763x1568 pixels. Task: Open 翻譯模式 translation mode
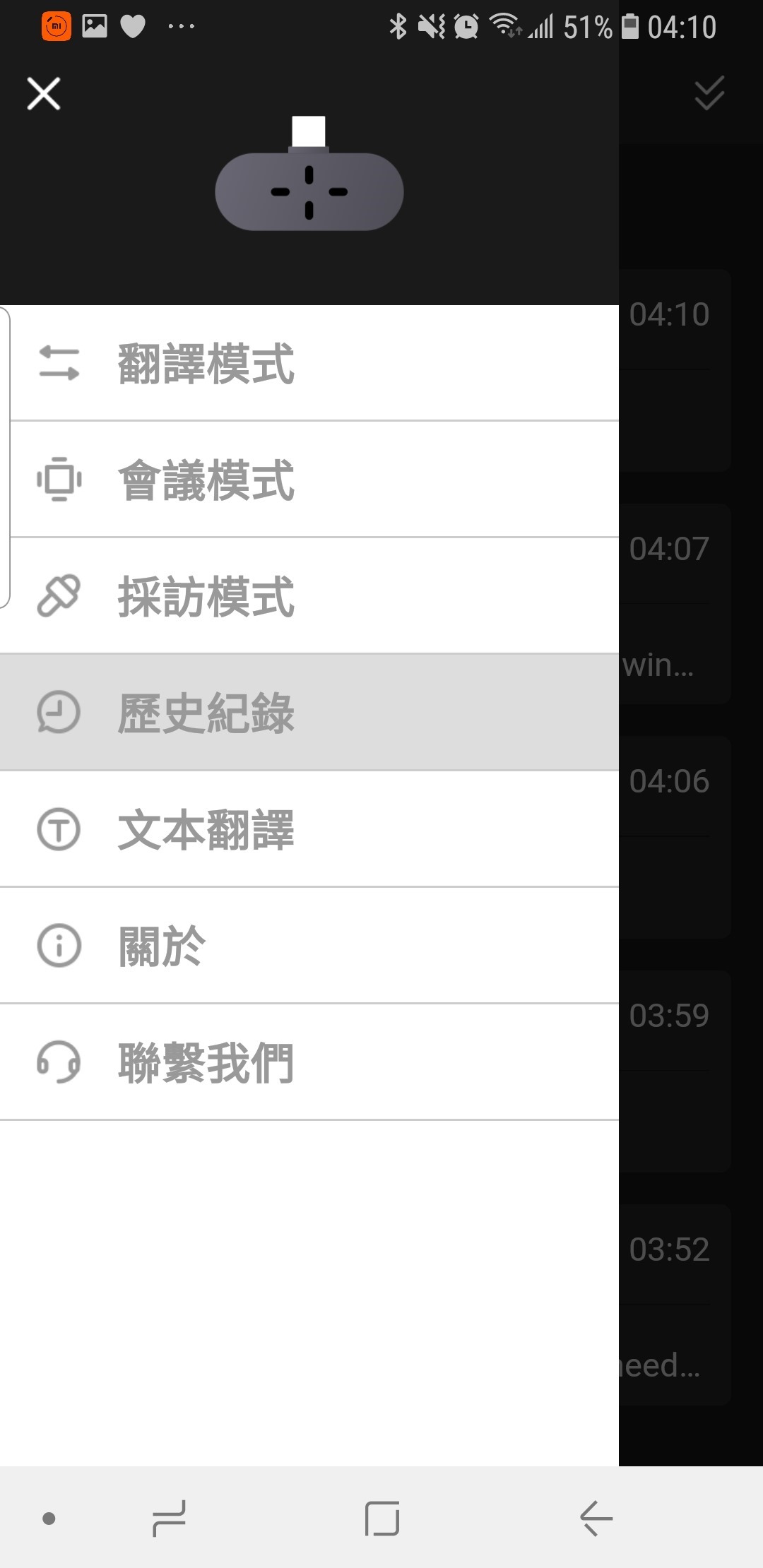pyautogui.click(x=309, y=364)
